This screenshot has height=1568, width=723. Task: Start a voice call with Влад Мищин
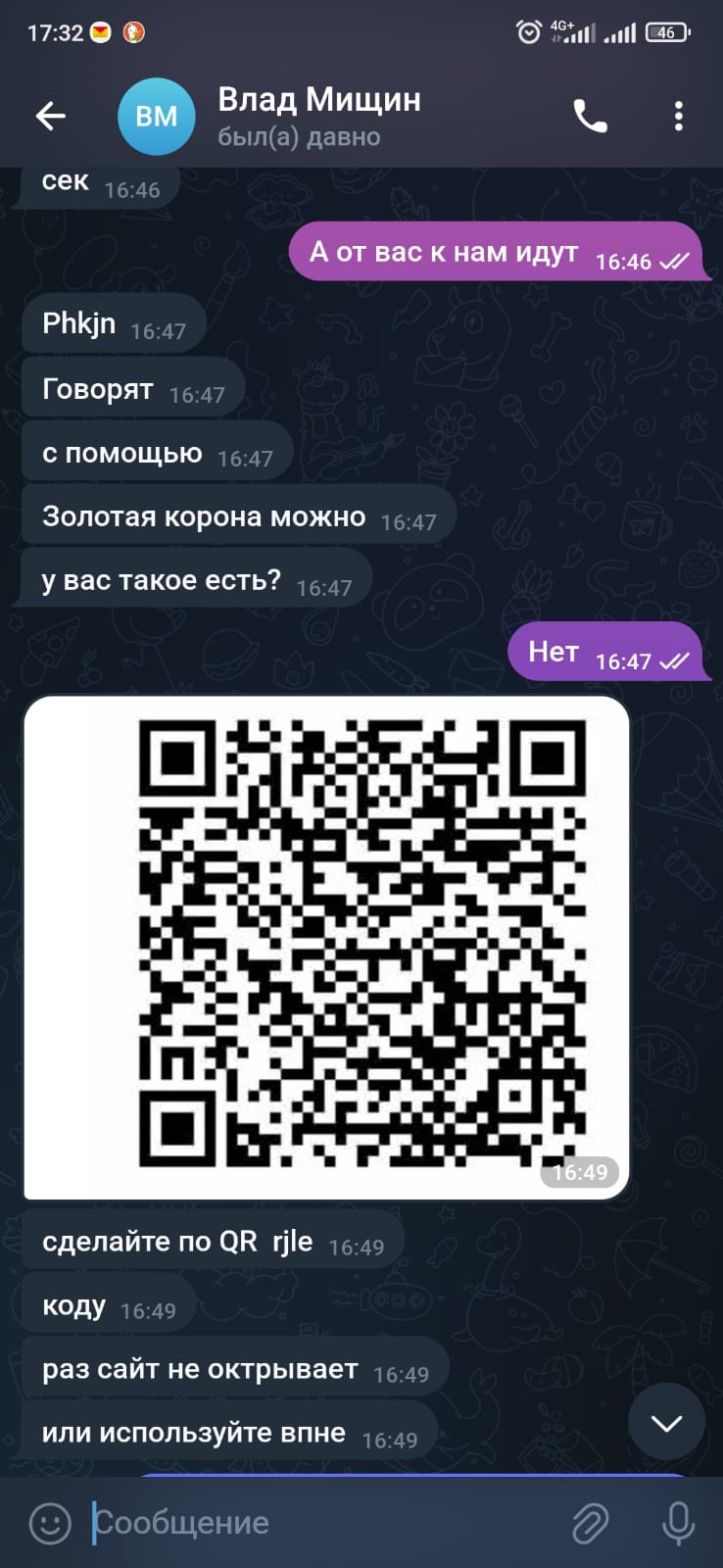tap(590, 117)
